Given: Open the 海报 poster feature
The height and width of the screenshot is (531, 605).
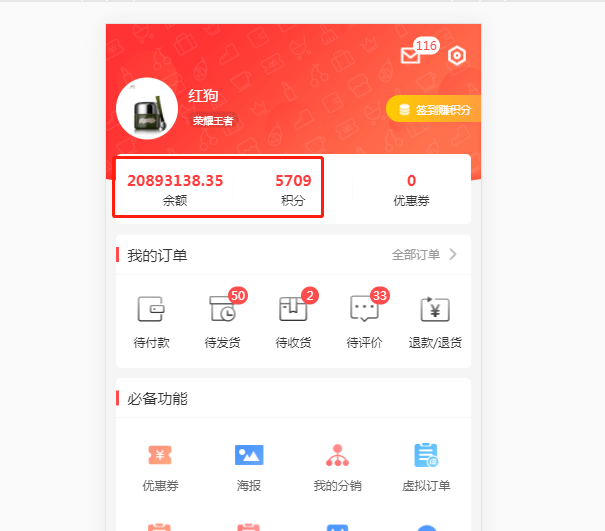Looking at the screenshot, I should point(249,466).
